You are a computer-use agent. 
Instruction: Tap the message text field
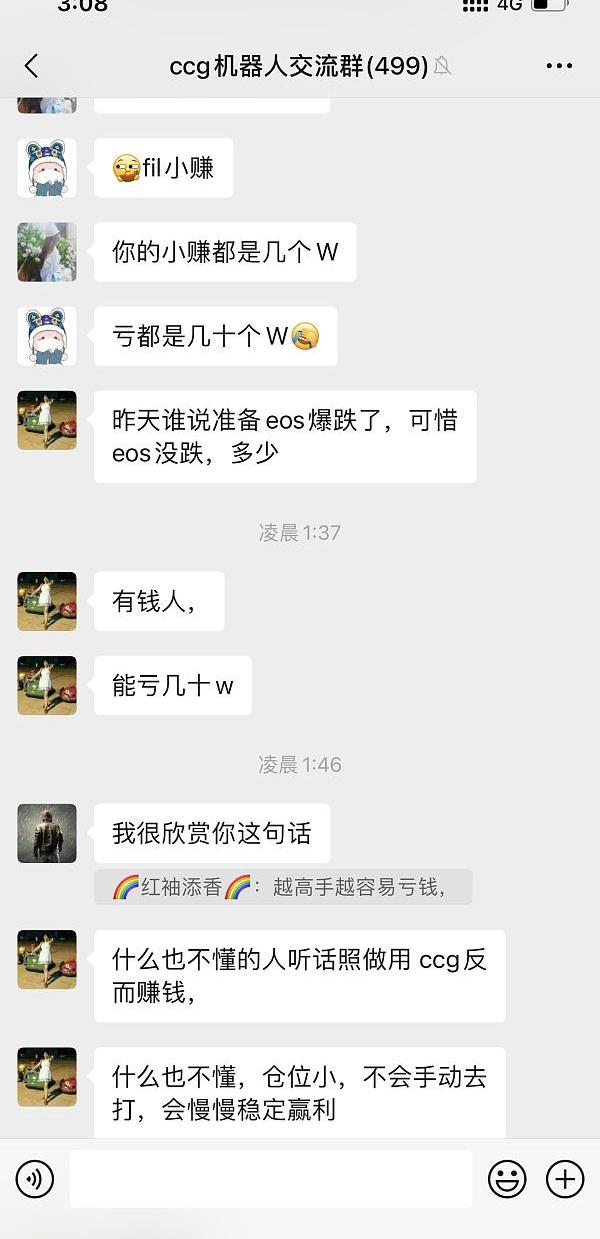click(x=270, y=1179)
